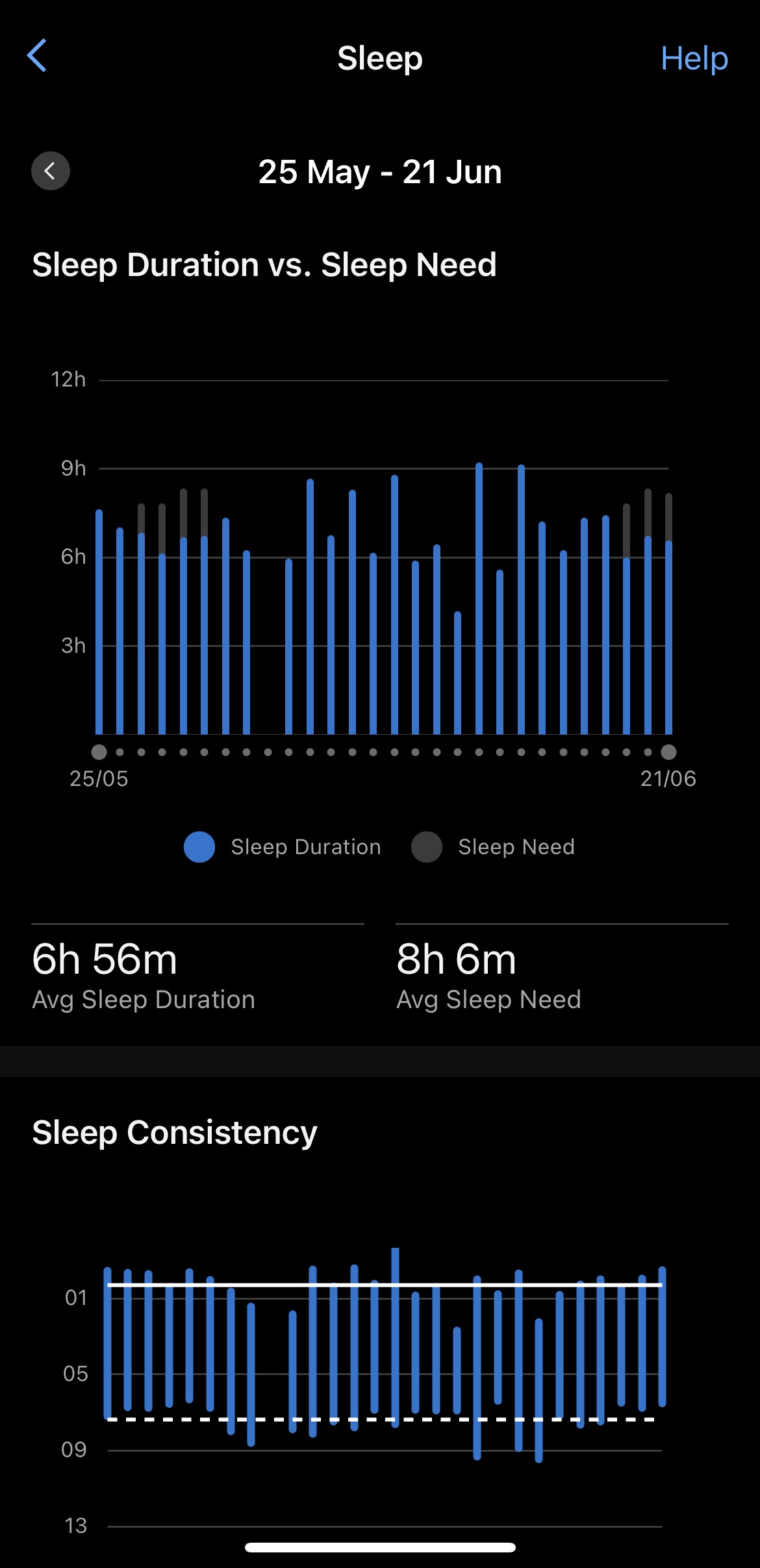Viewport: 760px width, 1568px height.
Task: Select the 21/06 end marker
Action: point(668,752)
